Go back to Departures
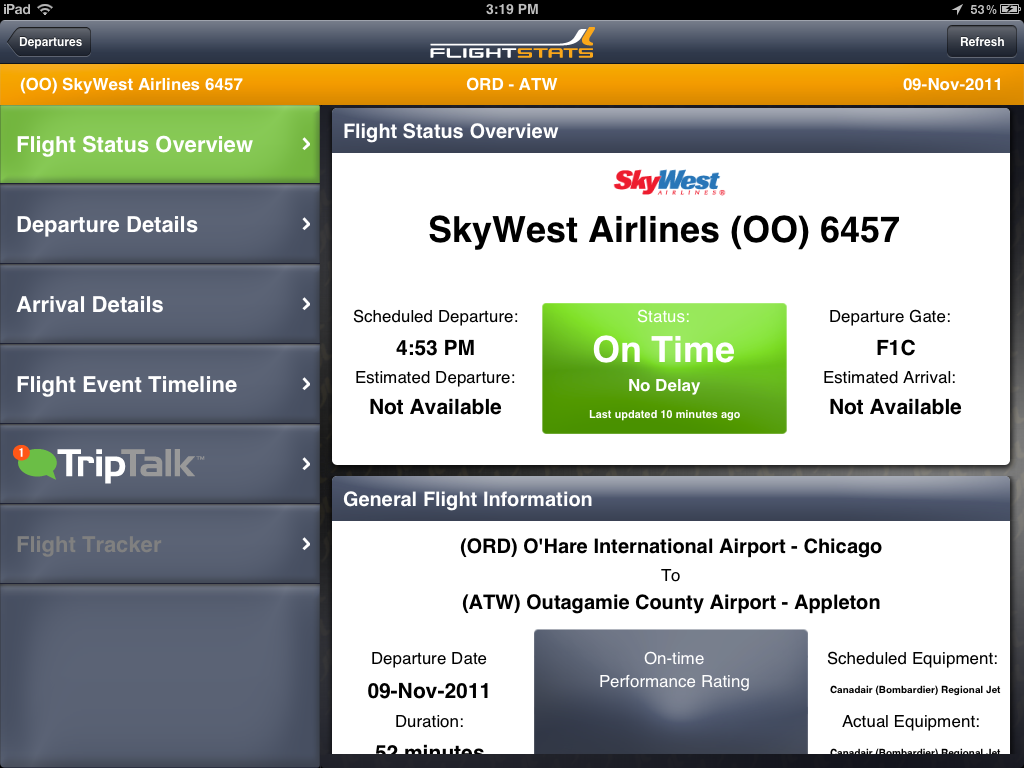 point(50,42)
